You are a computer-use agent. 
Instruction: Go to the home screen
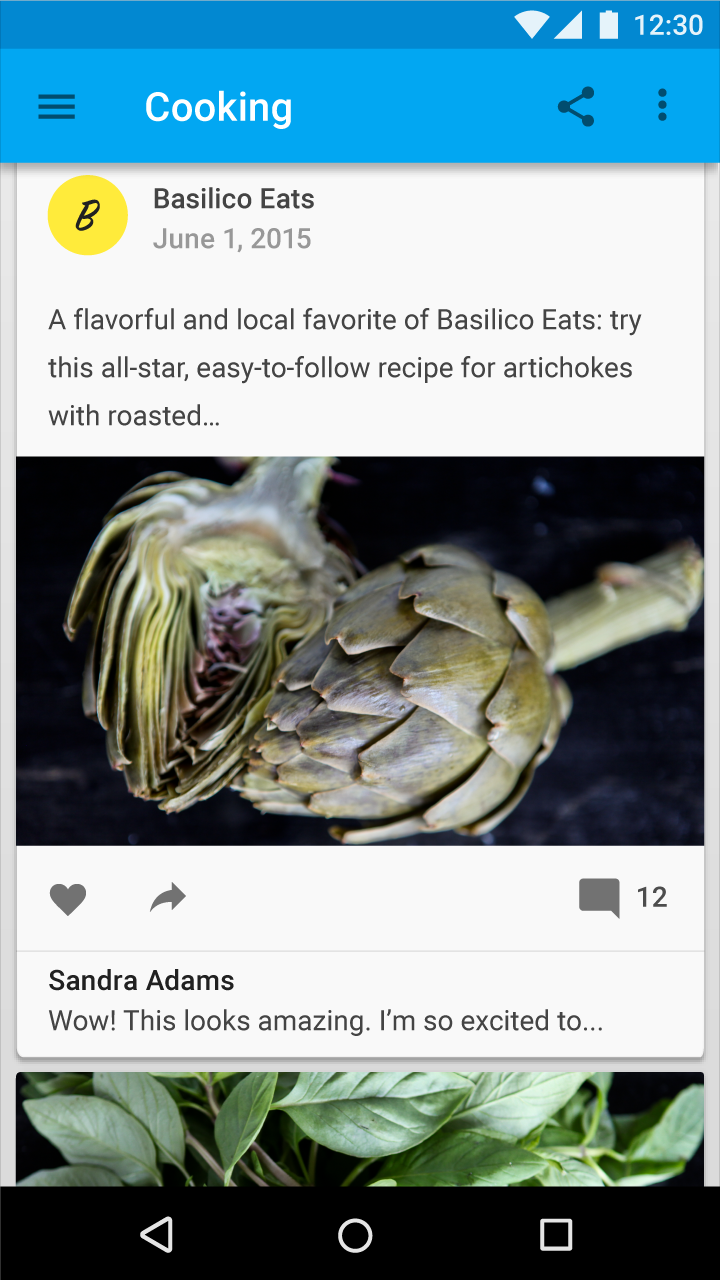355,1235
